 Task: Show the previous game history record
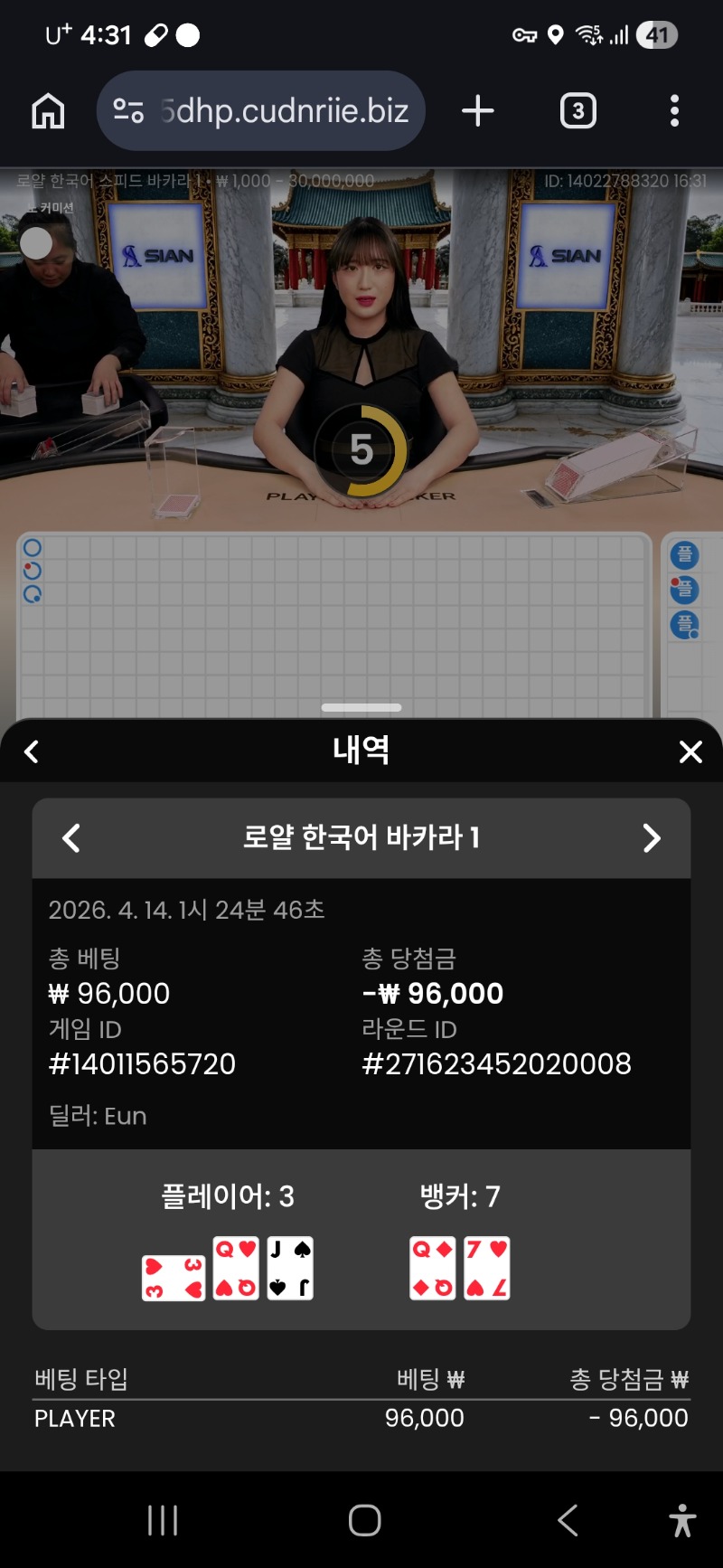tap(71, 838)
